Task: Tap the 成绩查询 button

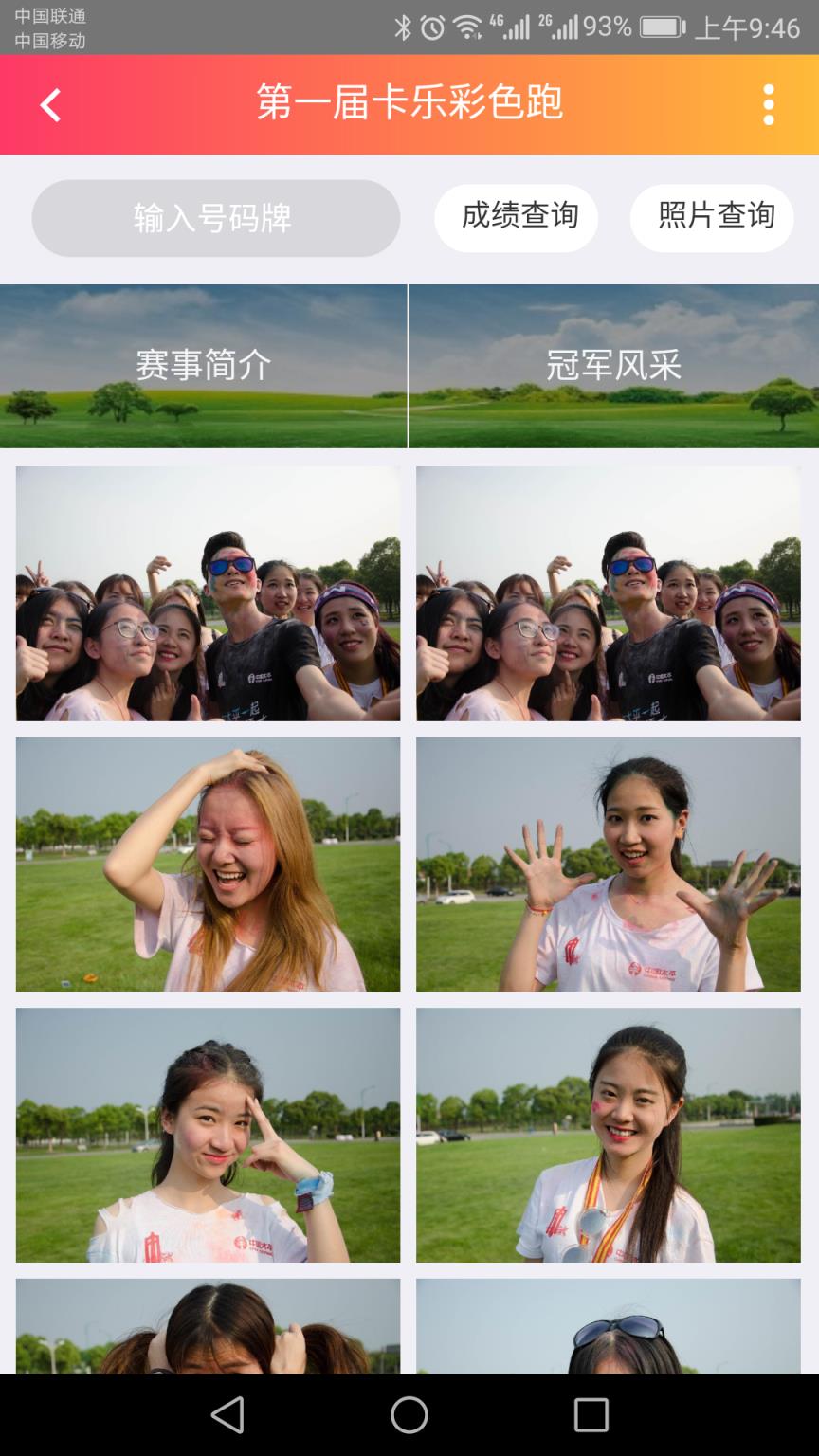Action: pyautogui.click(x=517, y=217)
